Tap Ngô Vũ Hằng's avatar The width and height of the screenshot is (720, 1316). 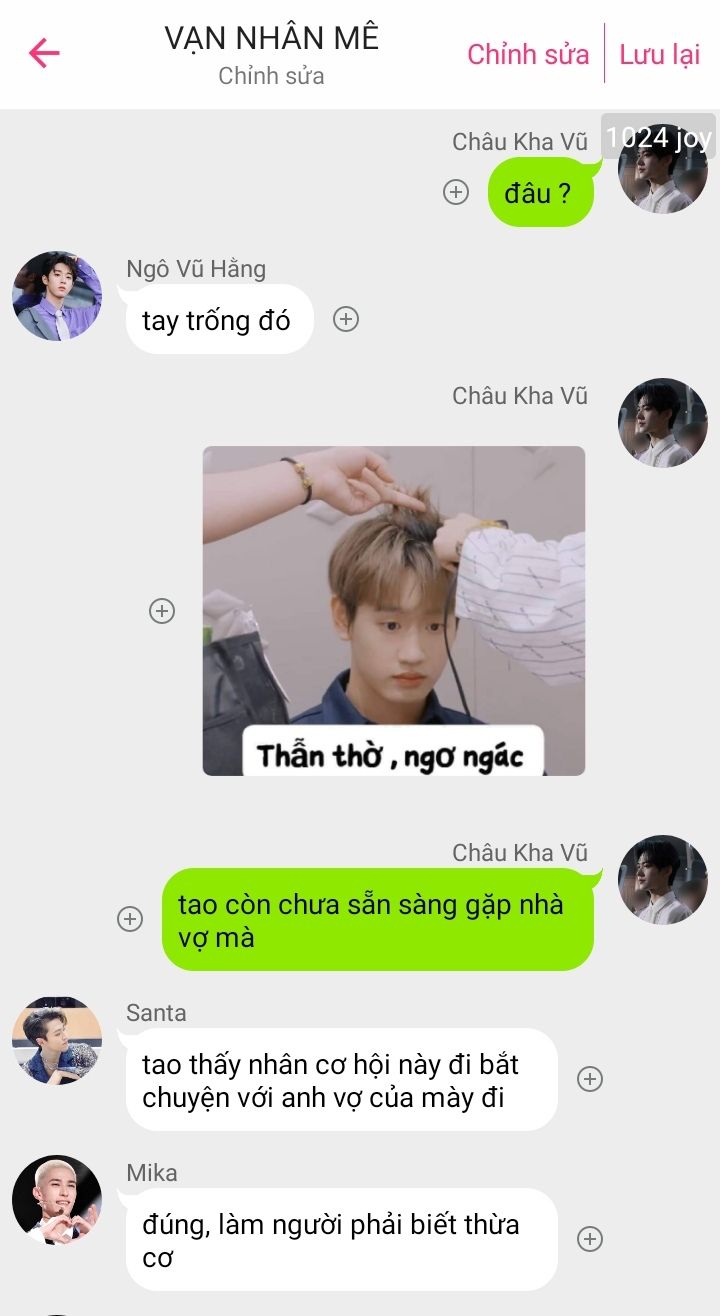[57, 296]
